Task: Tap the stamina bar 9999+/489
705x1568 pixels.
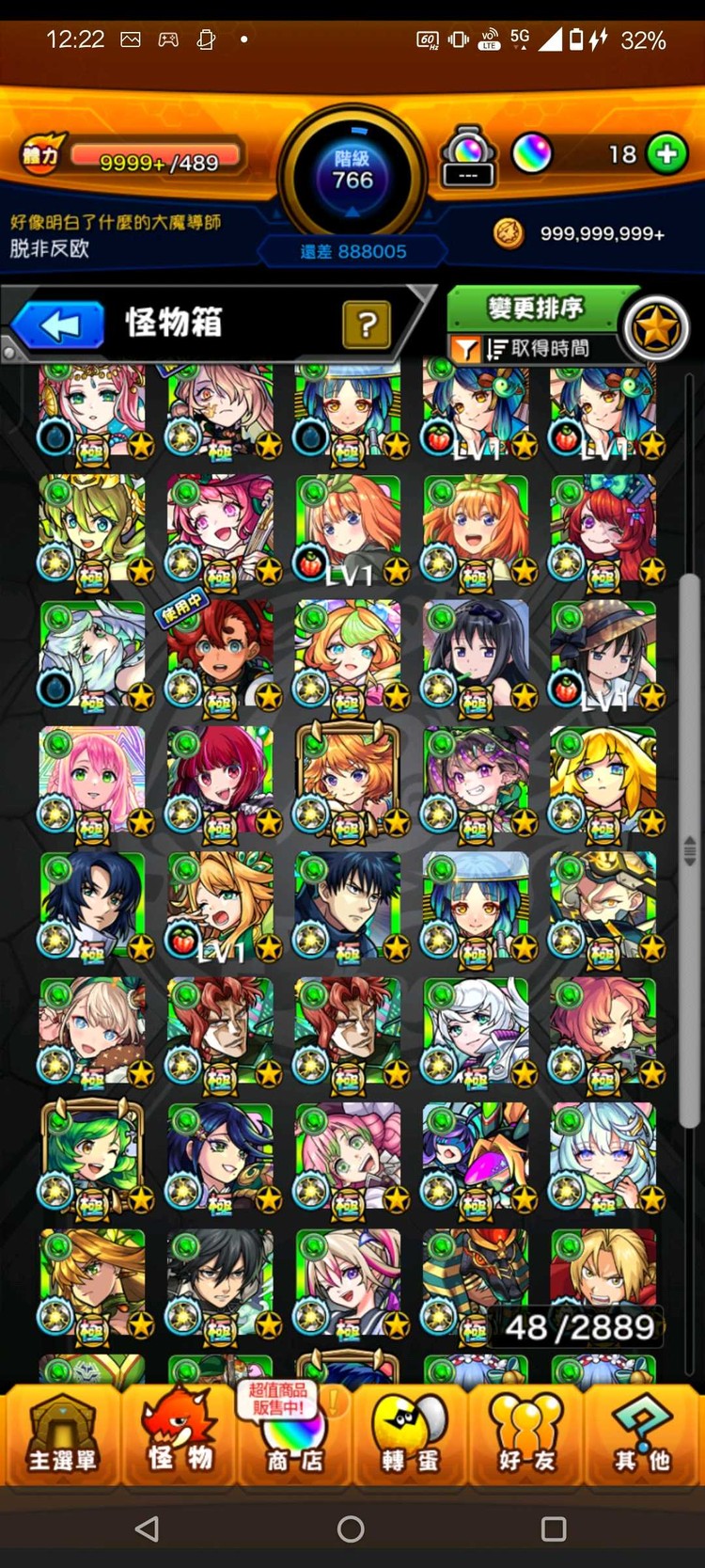Action: pos(158,160)
